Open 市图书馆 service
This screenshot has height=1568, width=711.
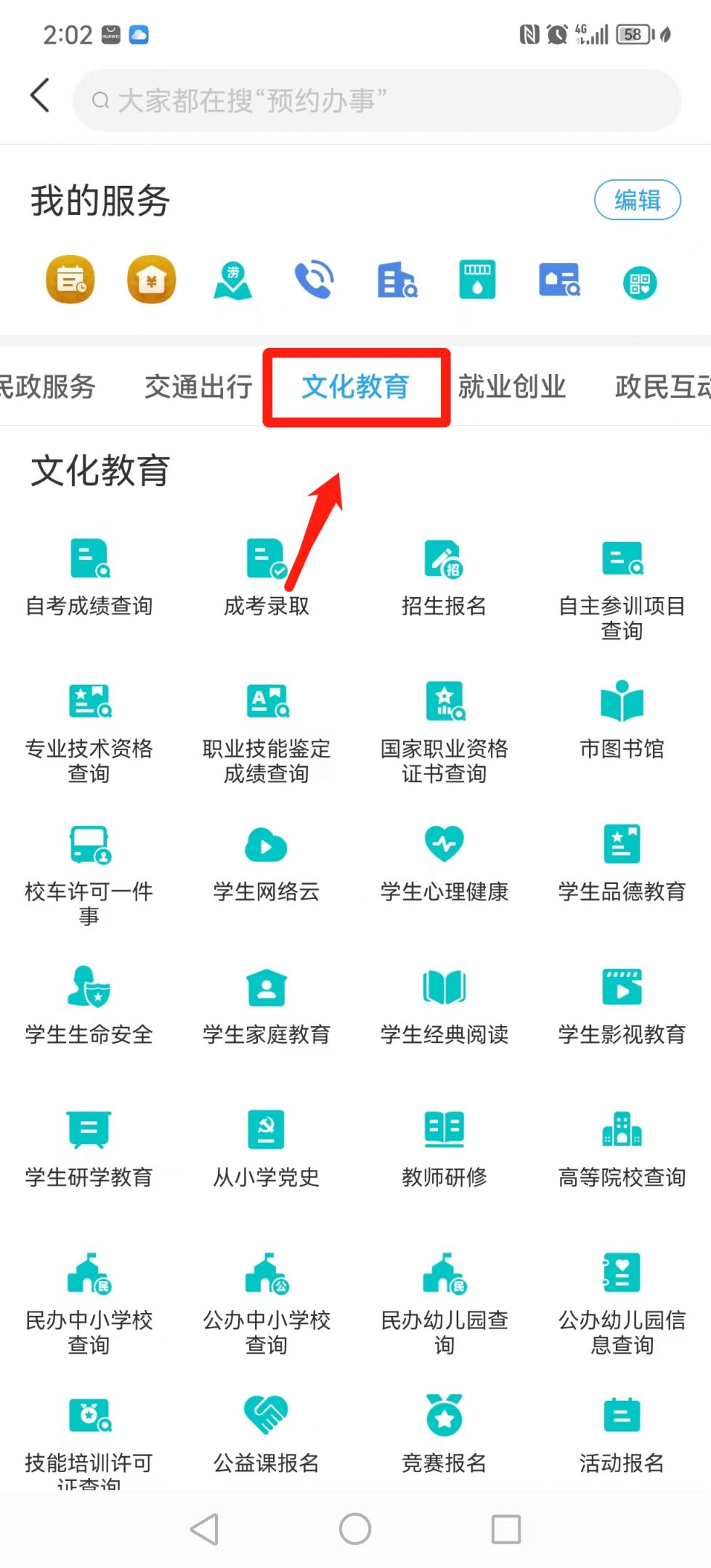pos(622,719)
